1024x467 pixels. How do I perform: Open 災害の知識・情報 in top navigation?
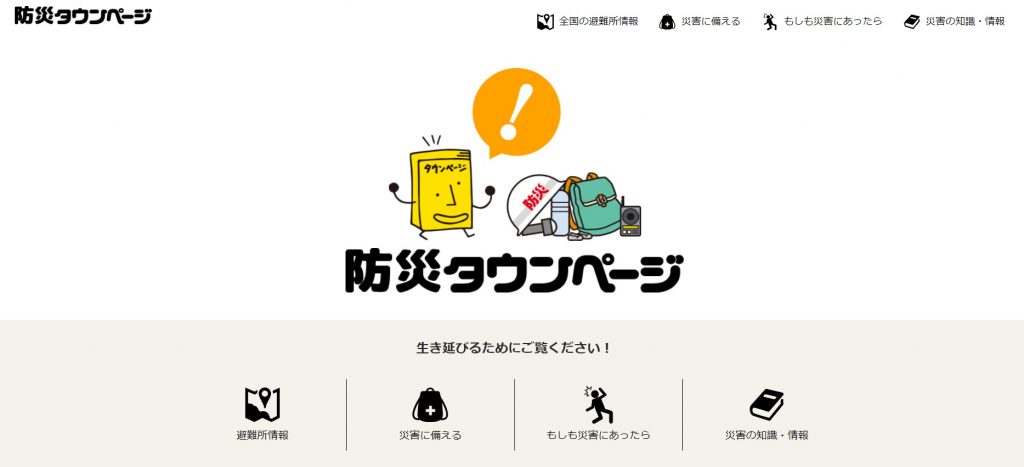coord(954,21)
